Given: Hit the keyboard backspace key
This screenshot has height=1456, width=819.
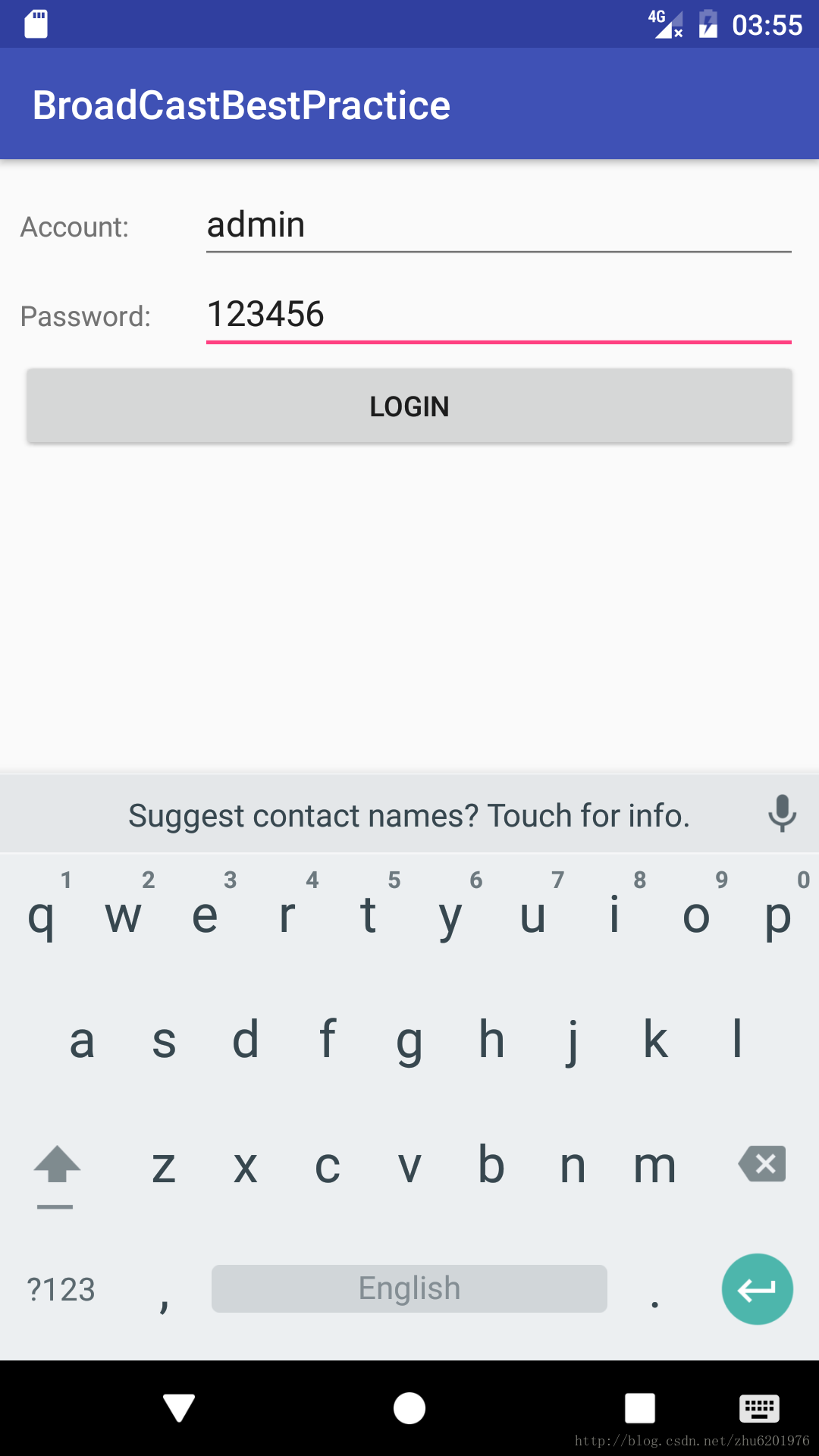Looking at the screenshot, I should click(x=762, y=1163).
